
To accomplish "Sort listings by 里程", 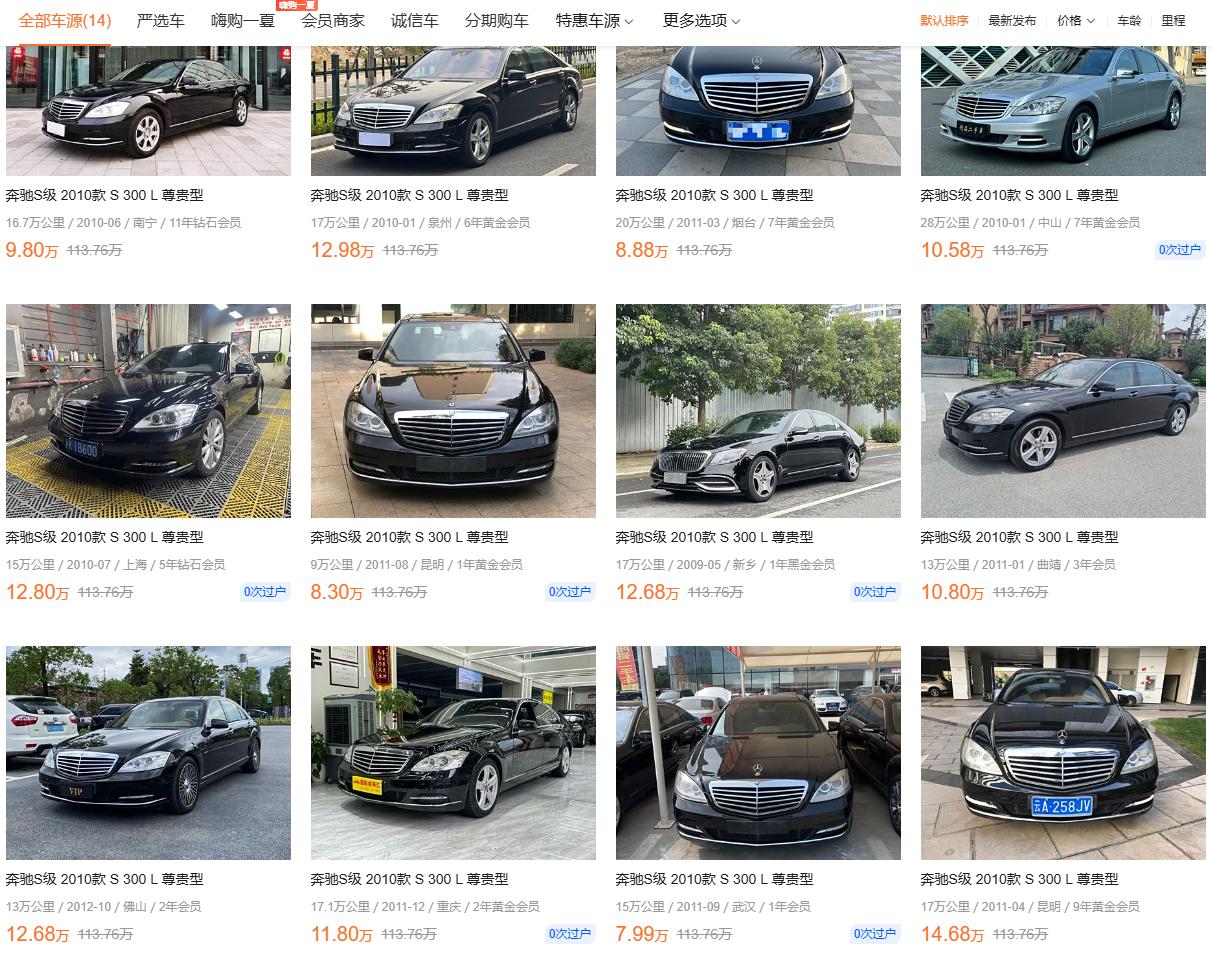I will click(1173, 20).
